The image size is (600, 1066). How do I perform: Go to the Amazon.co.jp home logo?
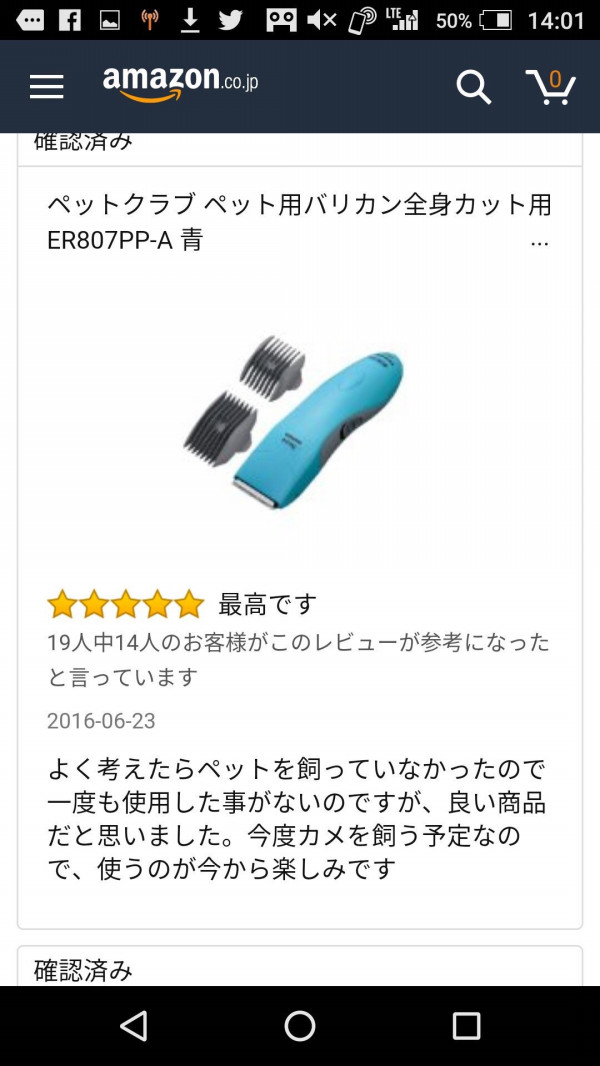[x=180, y=83]
